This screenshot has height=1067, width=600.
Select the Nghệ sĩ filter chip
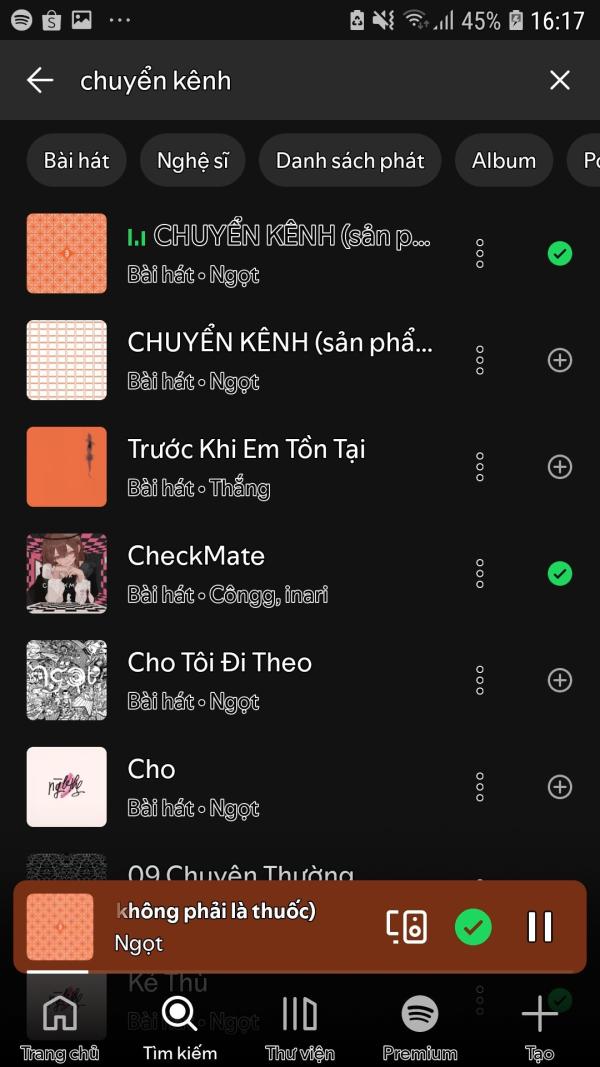point(192,160)
